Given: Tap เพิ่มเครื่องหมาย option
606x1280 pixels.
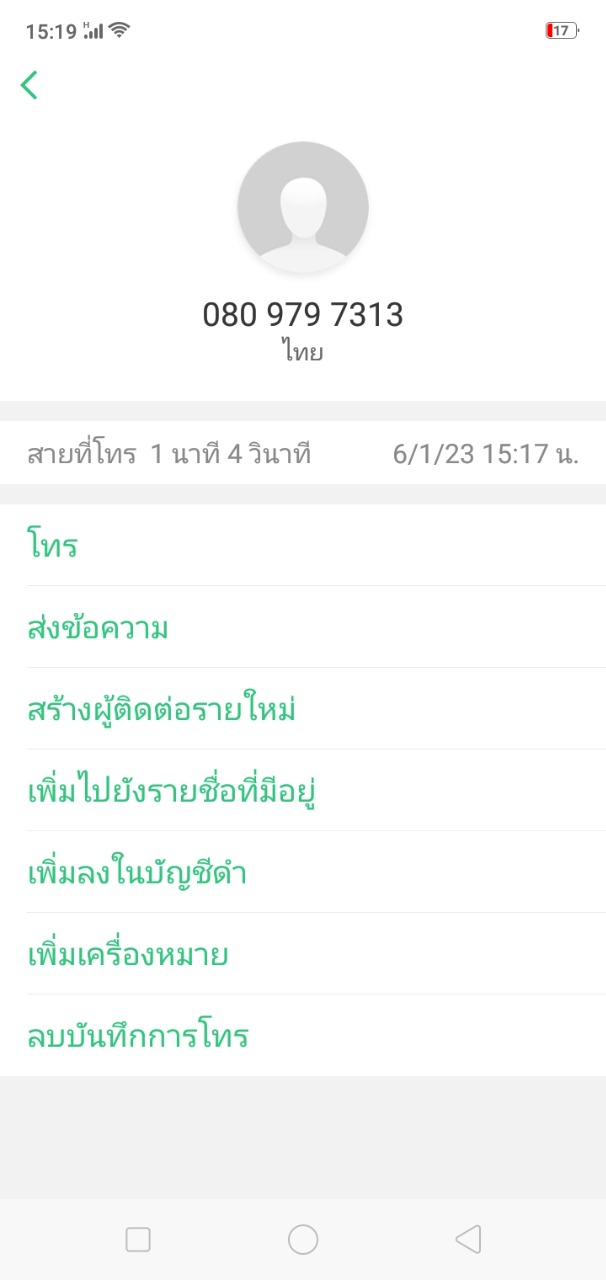Looking at the screenshot, I should click(x=128, y=955).
